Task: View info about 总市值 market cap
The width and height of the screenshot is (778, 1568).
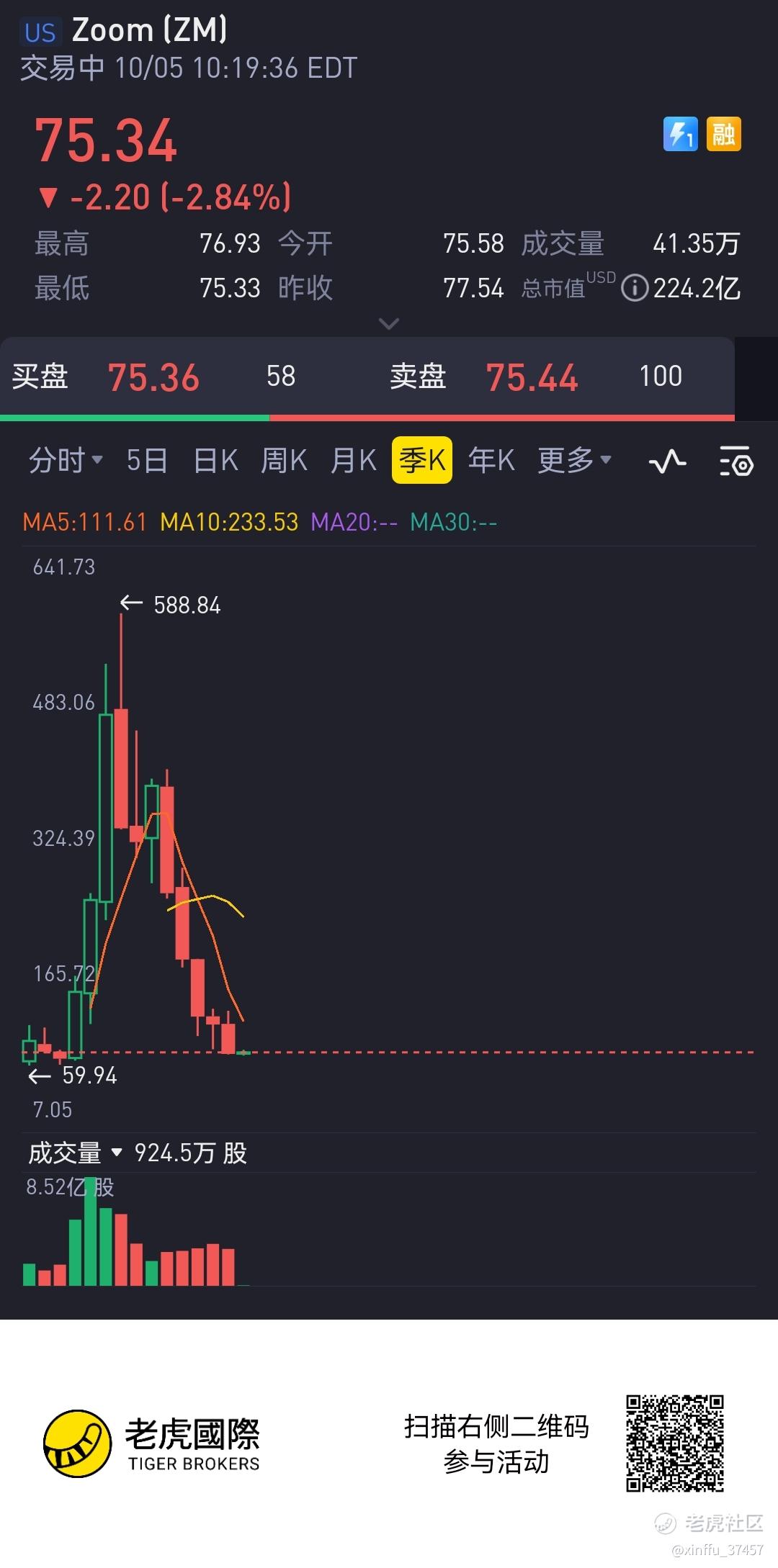Action: 634,289
